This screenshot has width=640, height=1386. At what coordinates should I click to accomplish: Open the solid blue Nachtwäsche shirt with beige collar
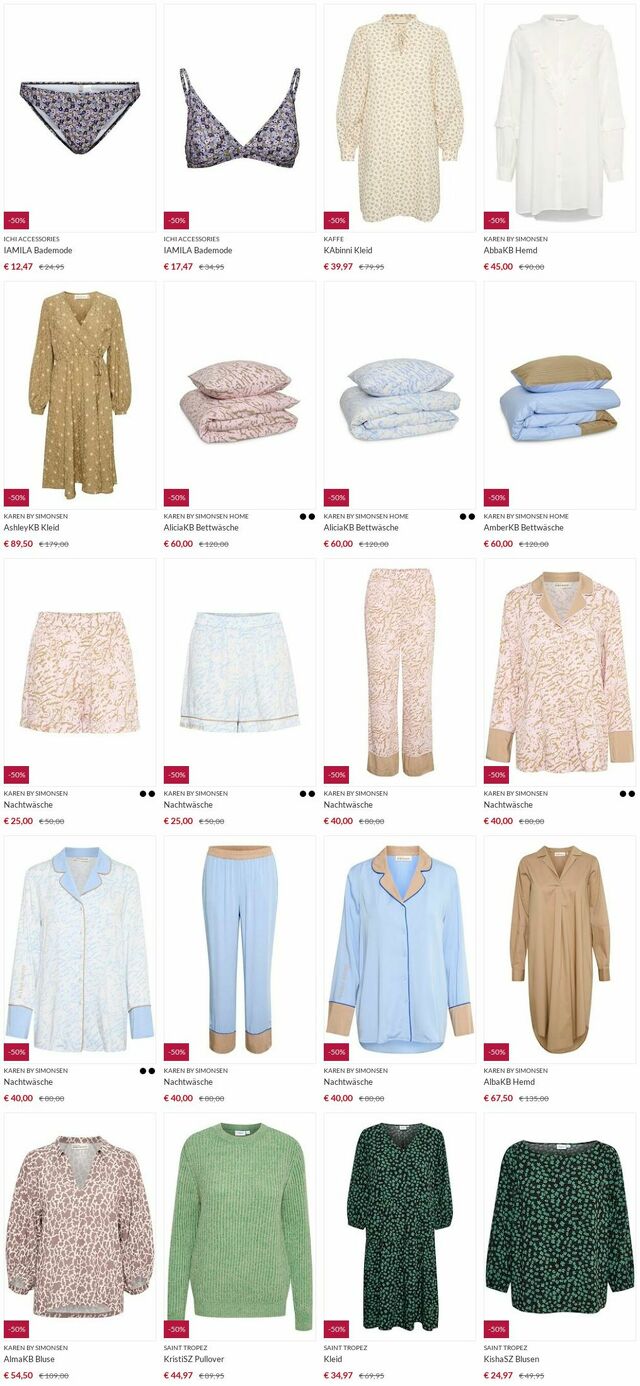pyautogui.click(x=399, y=949)
